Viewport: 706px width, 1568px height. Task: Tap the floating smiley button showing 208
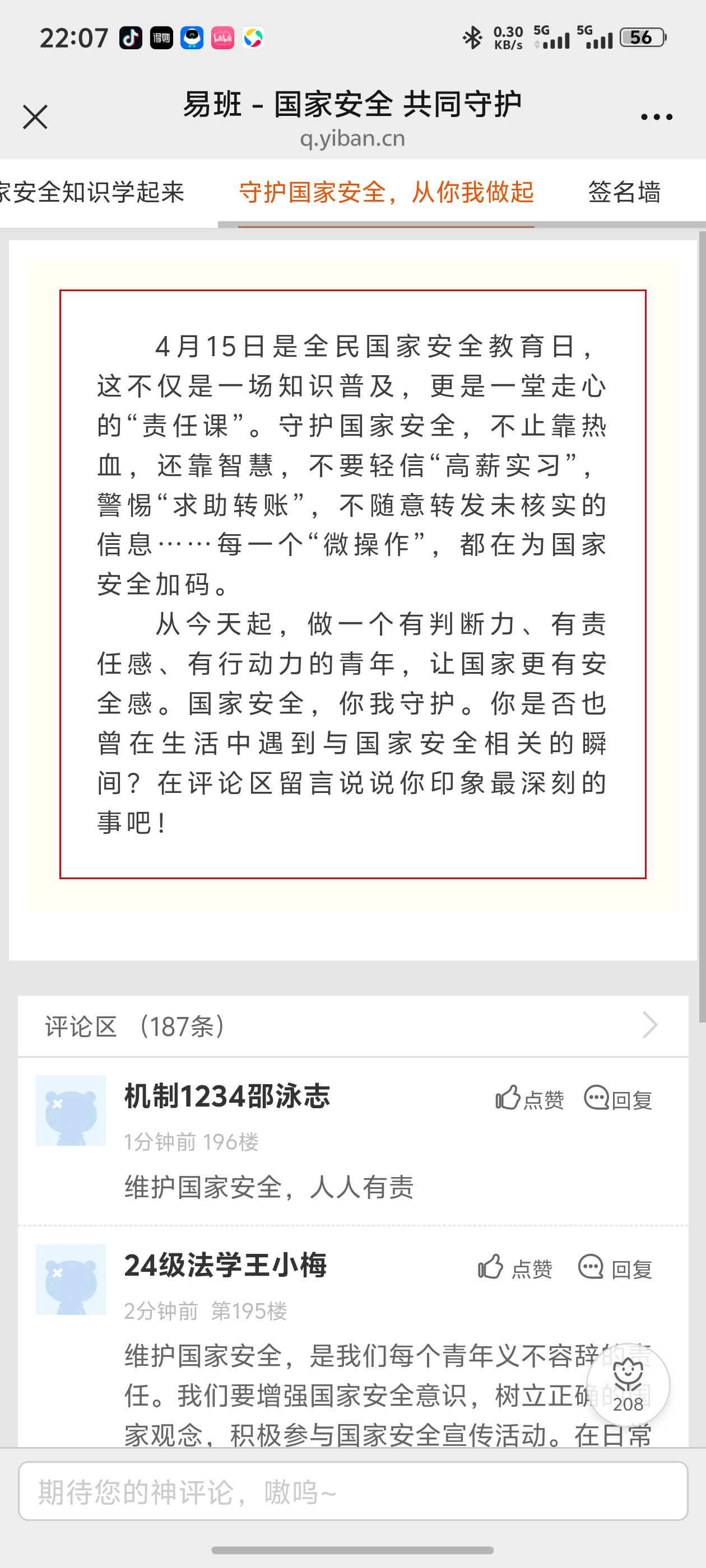coord(628,1385)
